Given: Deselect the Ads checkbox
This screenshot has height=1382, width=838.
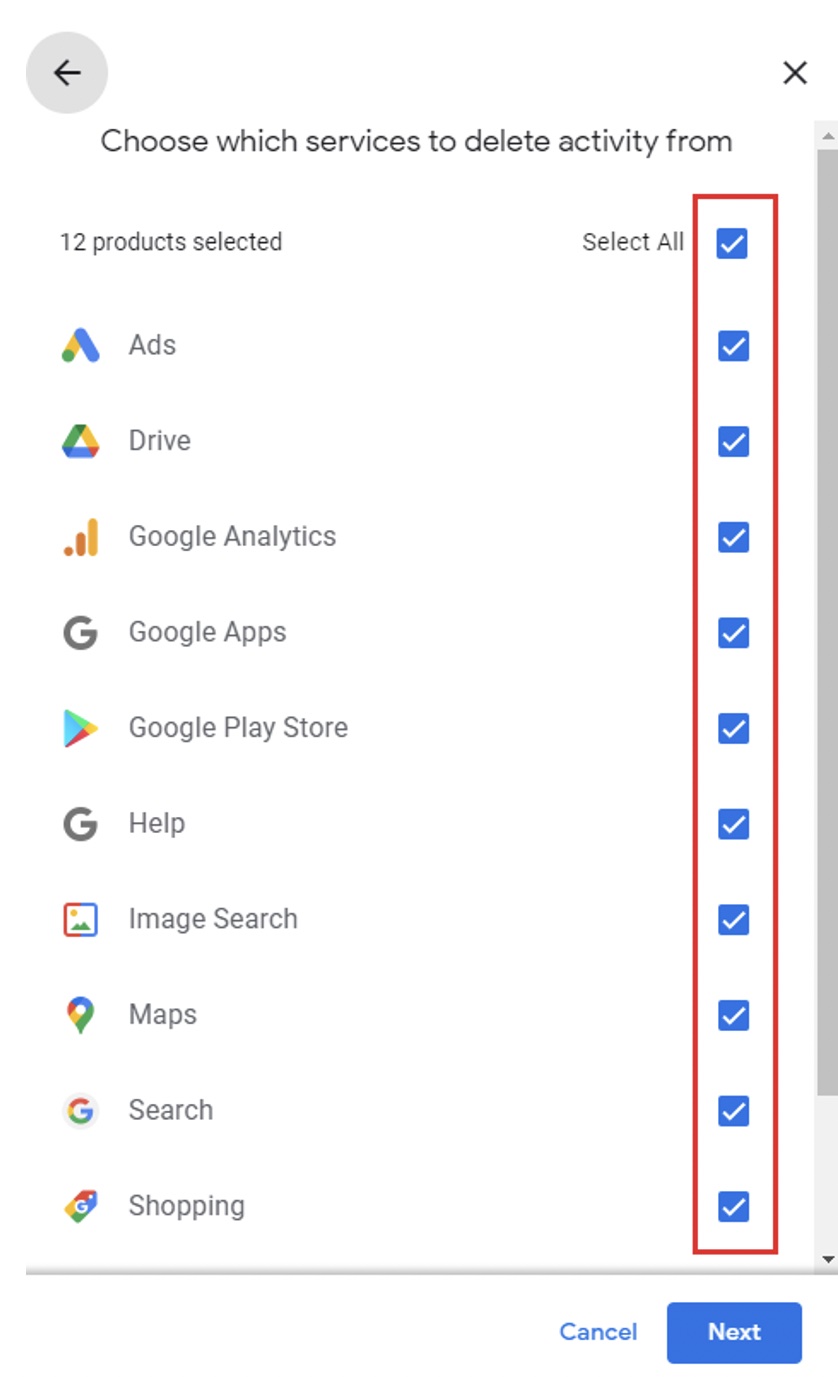Looking at the screenshot, I should (x=733, y=346).
